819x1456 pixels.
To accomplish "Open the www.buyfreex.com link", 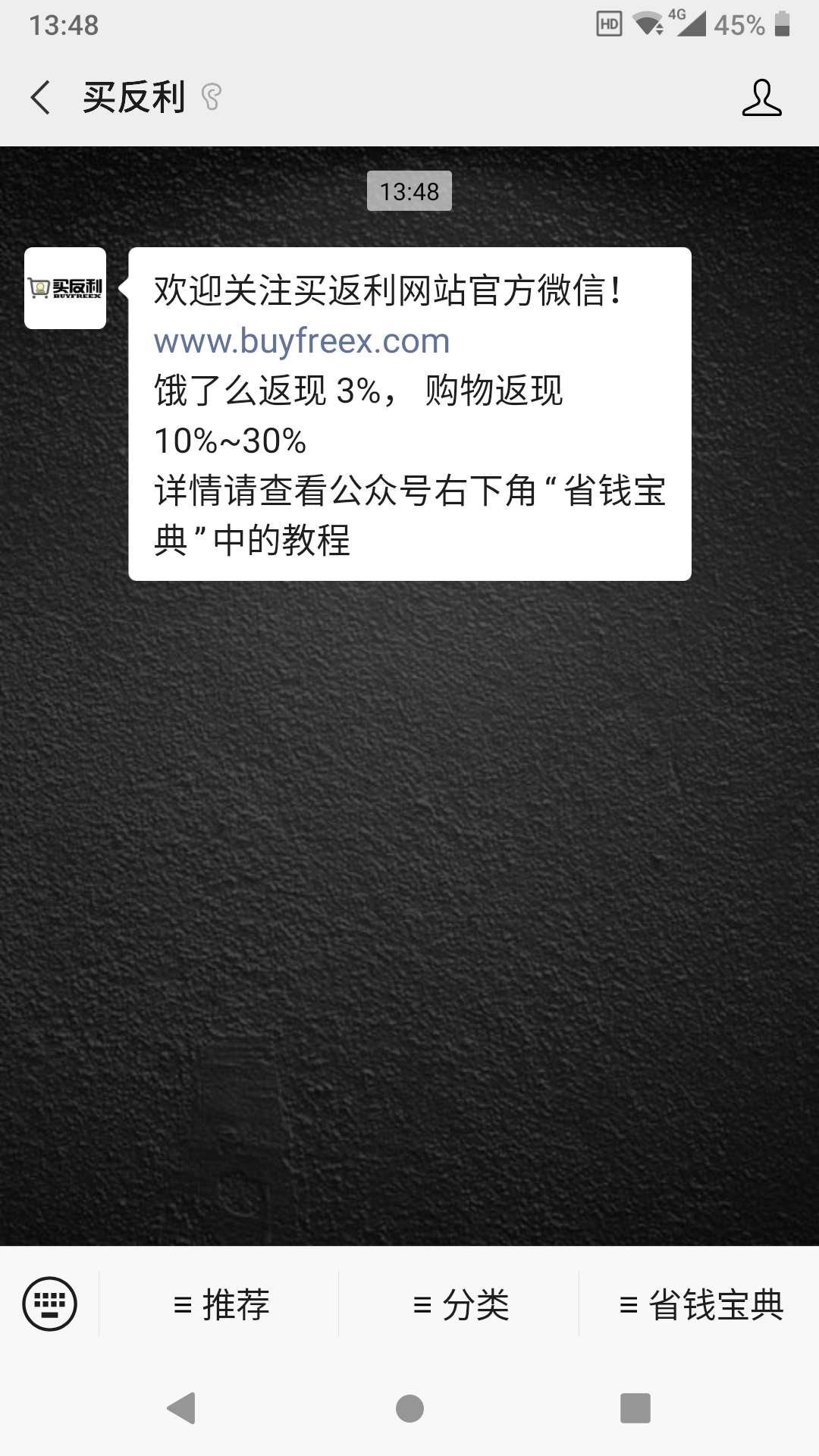I will click(x=302, y=341).
